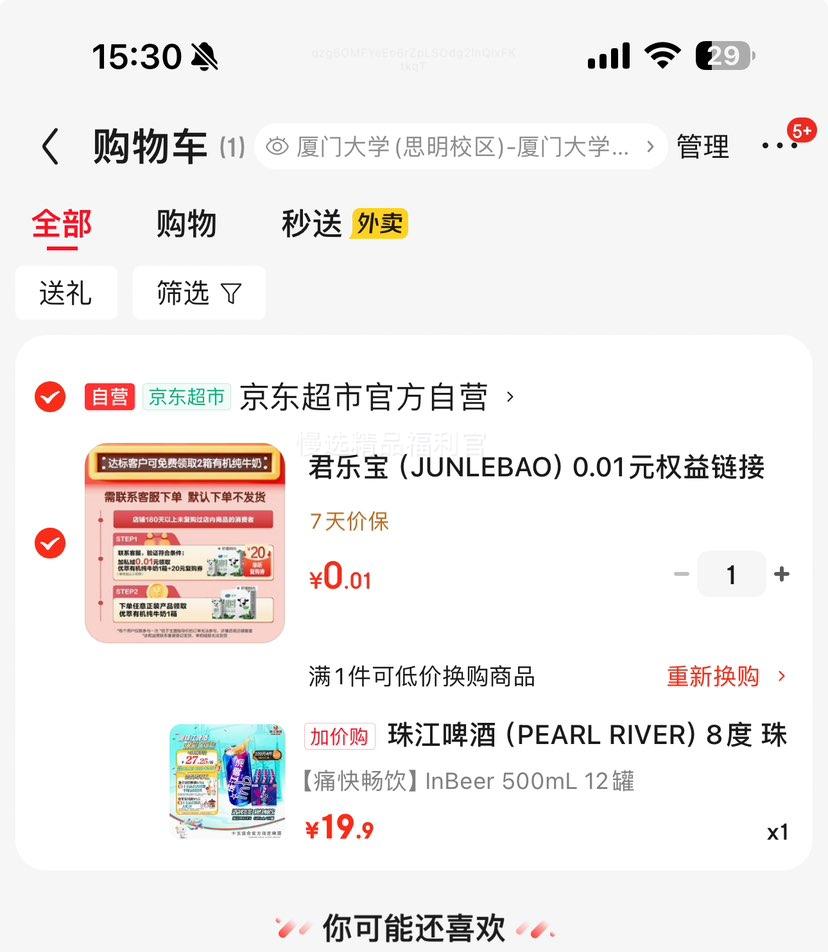Switch to the 购物 tab

(186, 224)
